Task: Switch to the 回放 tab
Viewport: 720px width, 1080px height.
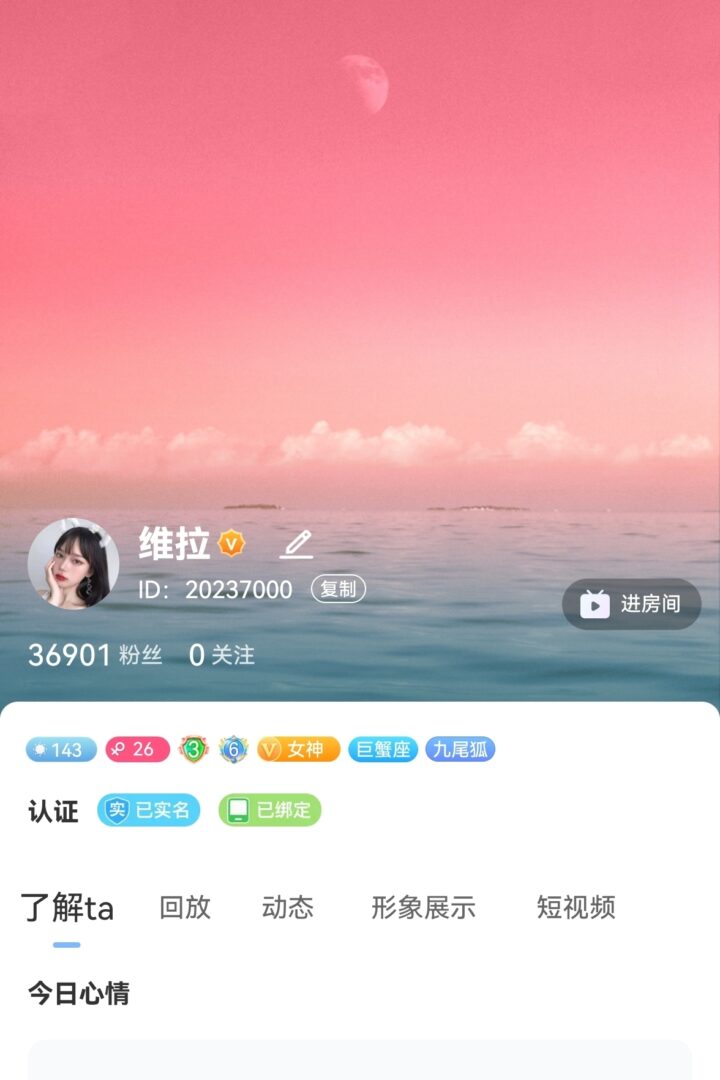Action: pos(185,907)
